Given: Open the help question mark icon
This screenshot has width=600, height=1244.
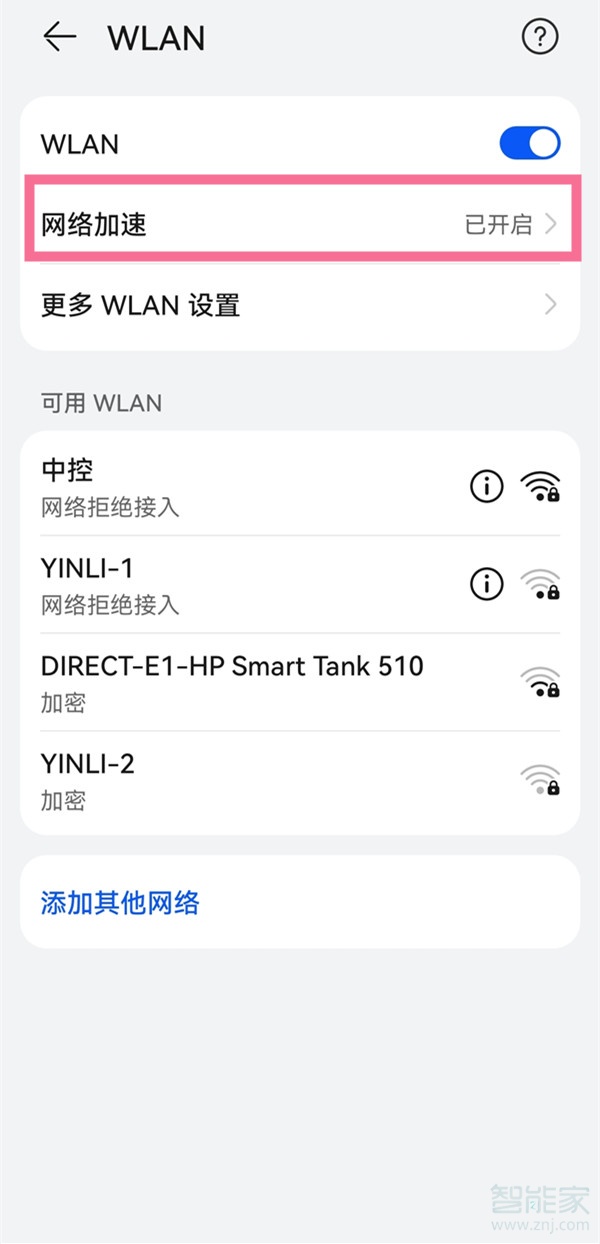Looking at the screenshot, I should tap(540, 38).
